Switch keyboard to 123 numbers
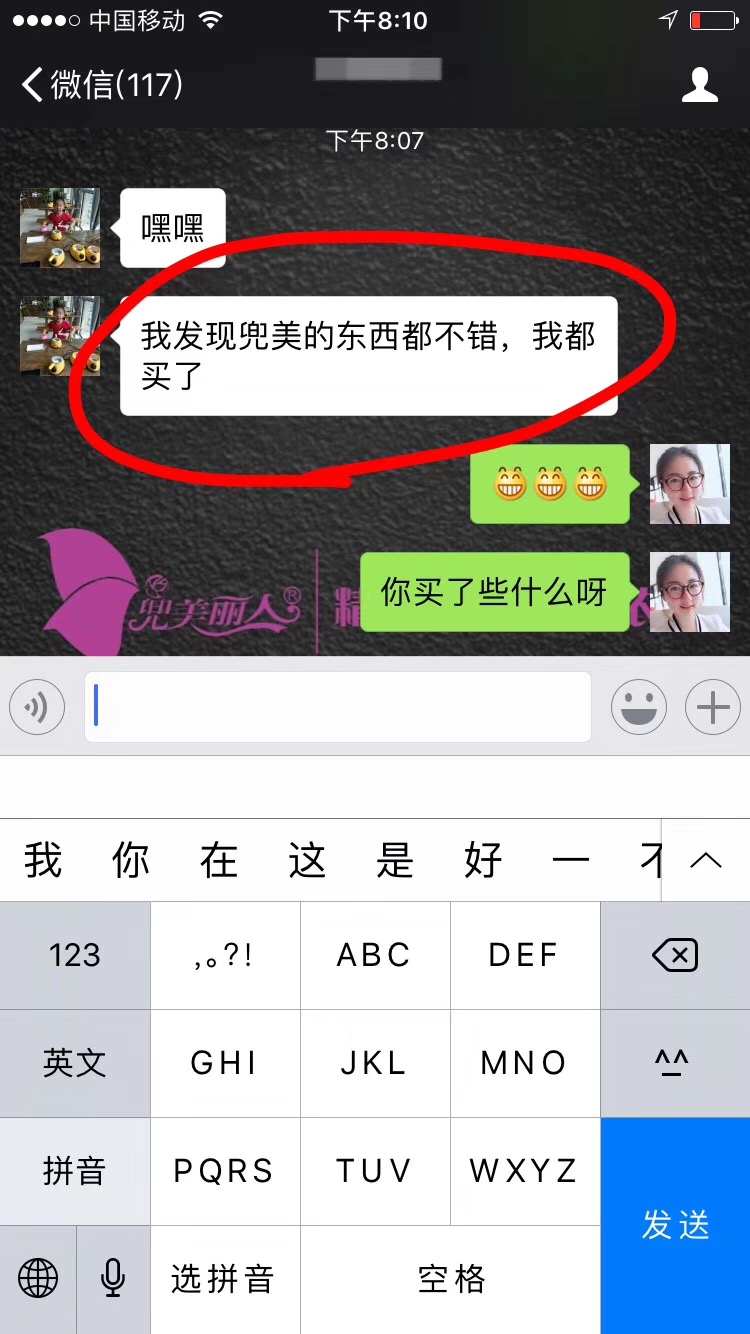Viewport: 750px width, 1334px height. 75,956
